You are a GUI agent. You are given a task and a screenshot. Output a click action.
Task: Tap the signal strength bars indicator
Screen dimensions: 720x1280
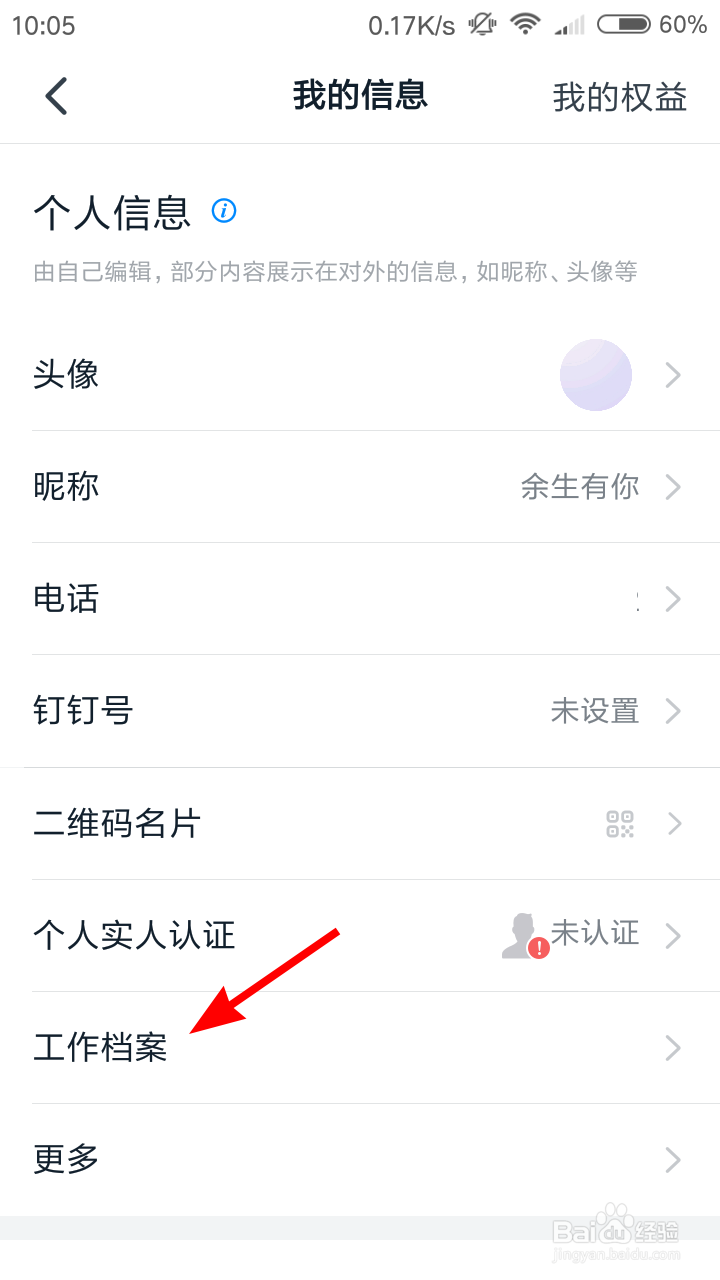click(570, 24)
